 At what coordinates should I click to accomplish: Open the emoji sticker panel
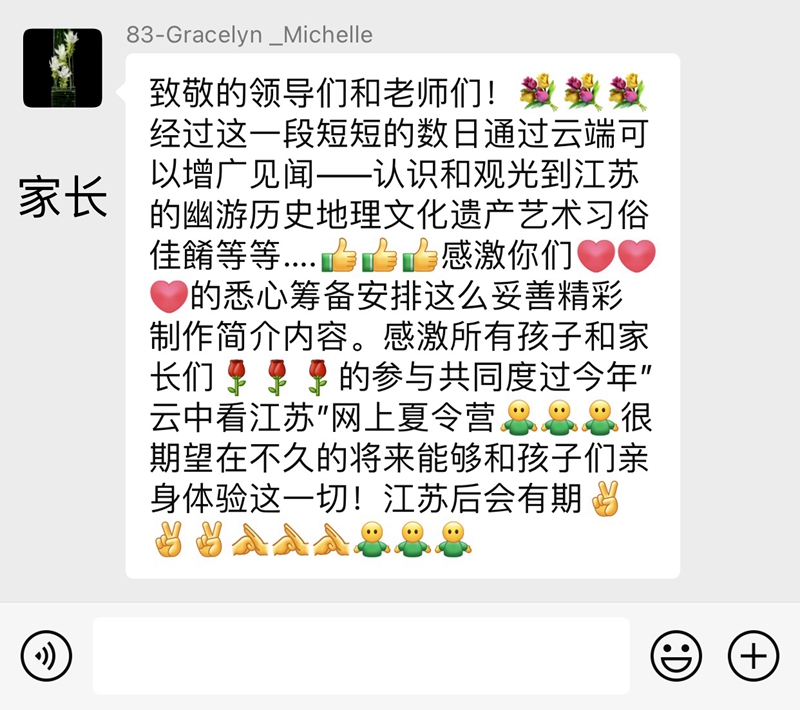[676, 656]
